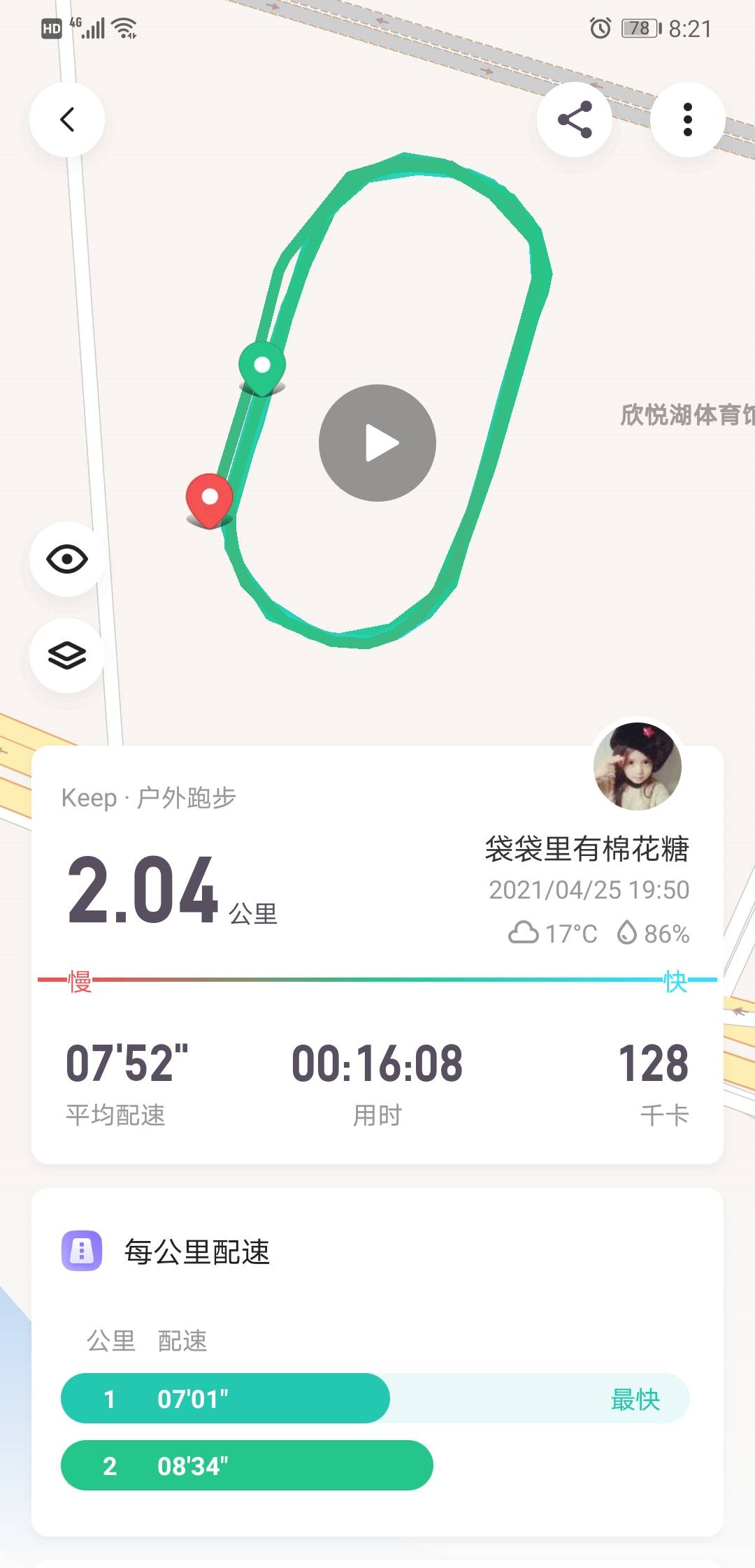The image size is (755, 1568).
Task: Open the map layers selector
Action: (x=67, y=655)
